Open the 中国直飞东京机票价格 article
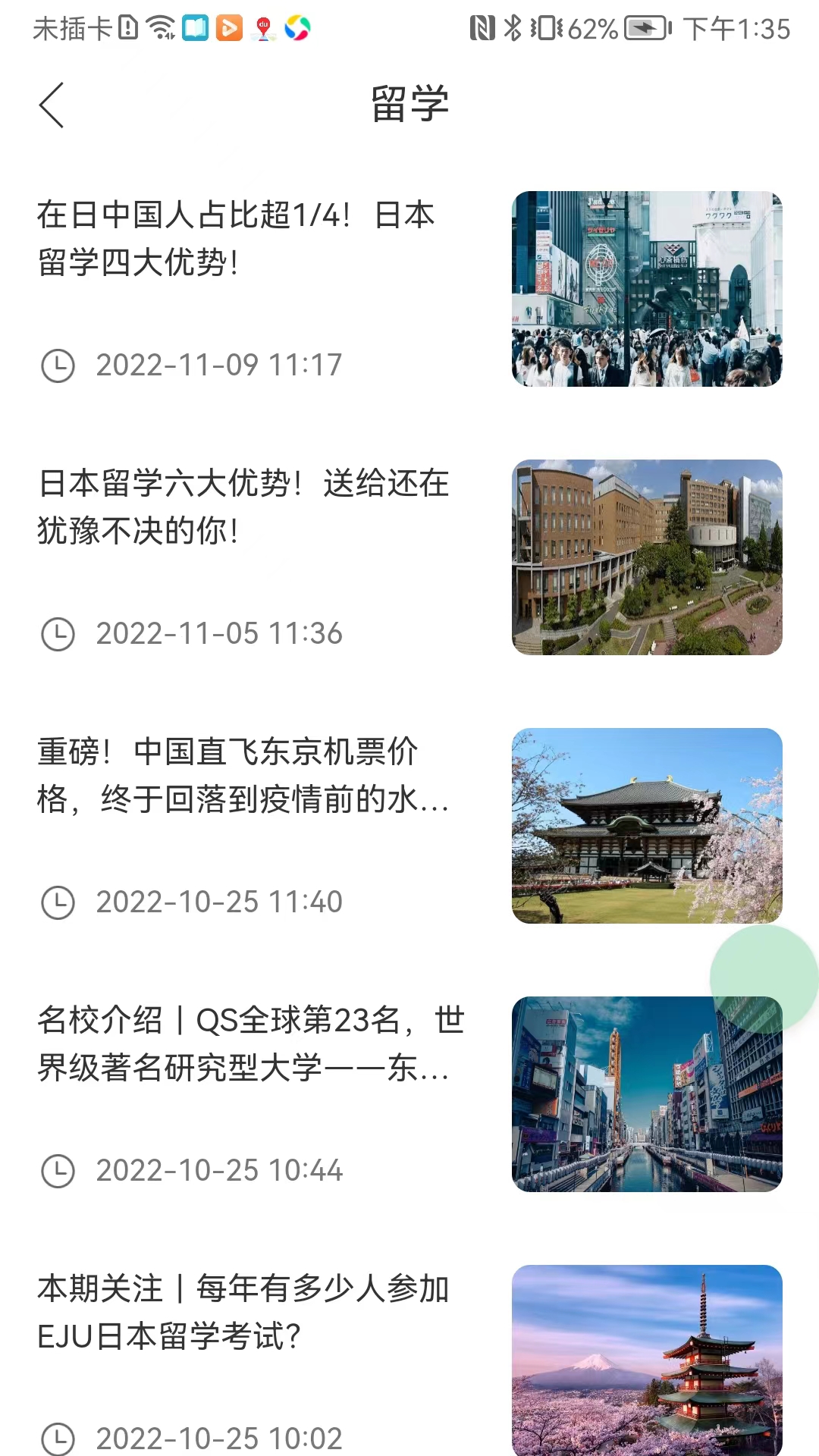This screenshot has height=1456, width=819. pos(243,777)
